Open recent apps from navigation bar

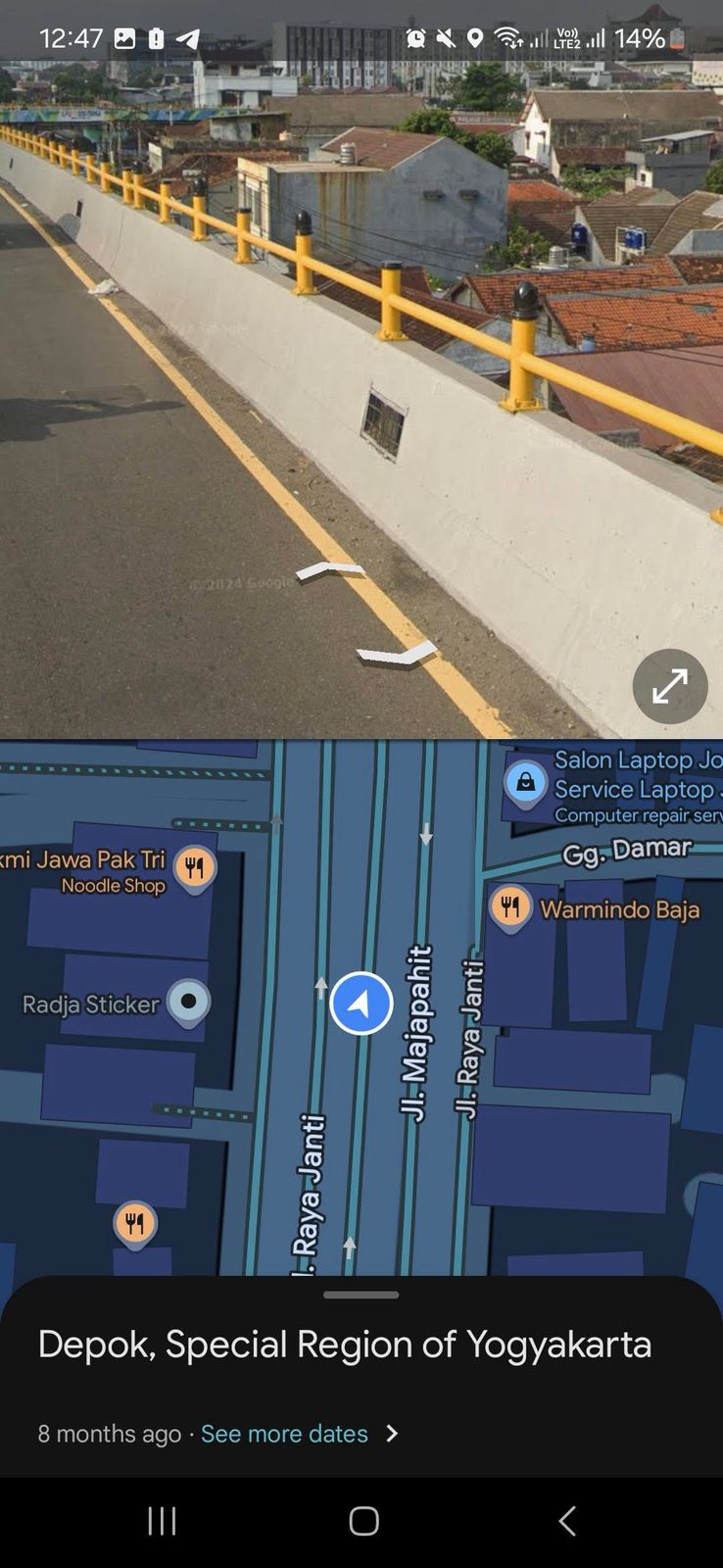(162, 1520)
